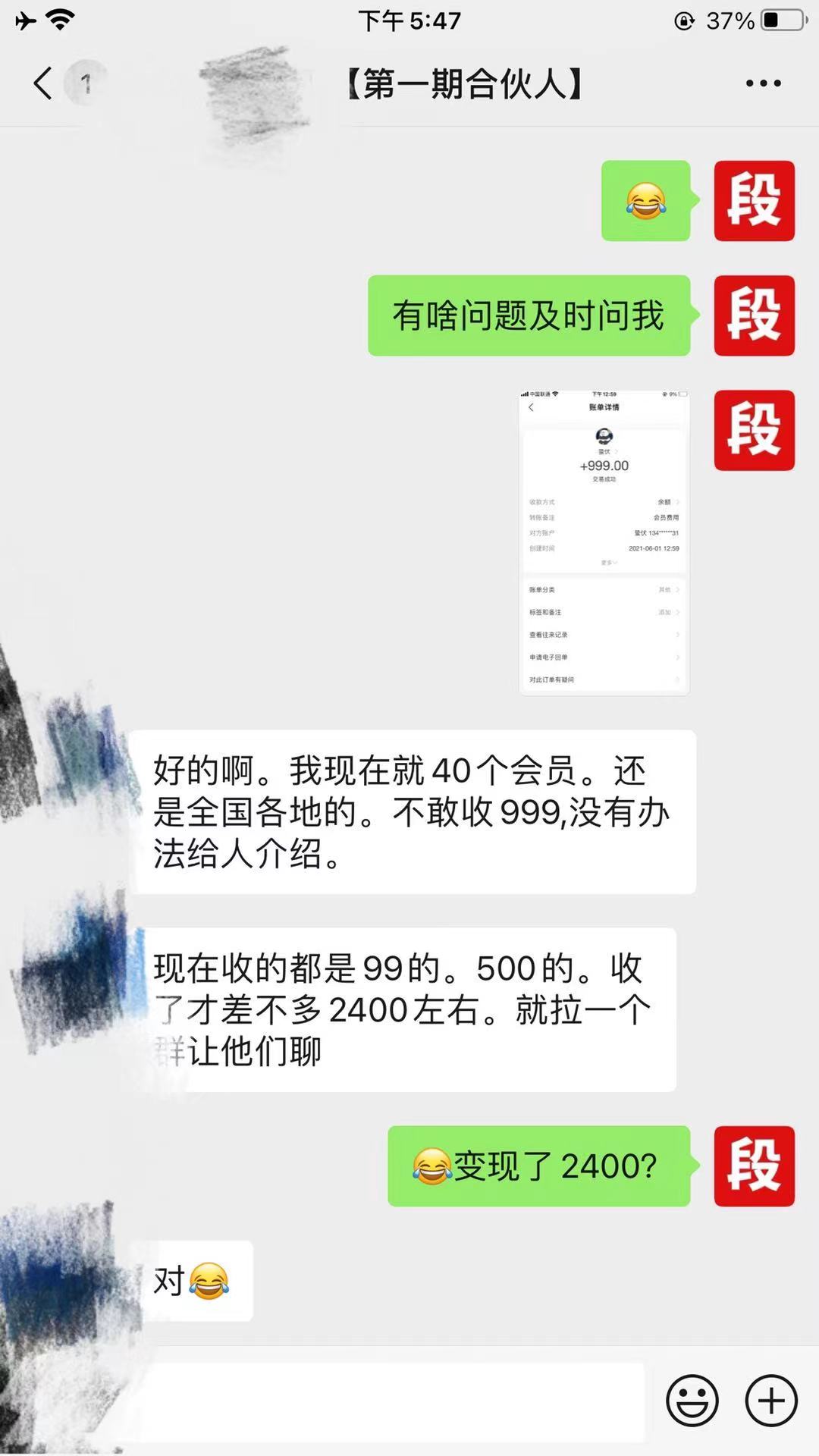Viewport: 819px width, 1456px height.
Task: Open the emoji picker
Action: pyautogui.click(x=692, y=1401)
